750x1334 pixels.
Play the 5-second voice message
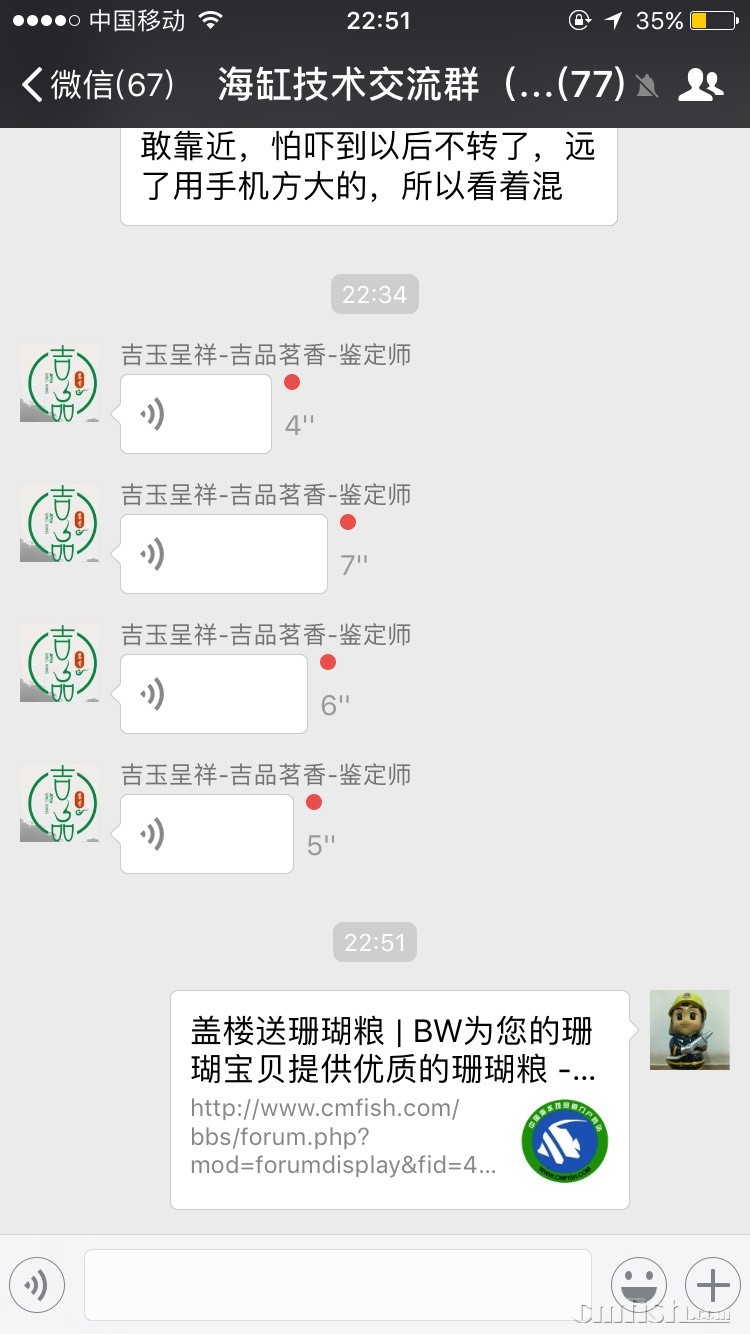[x=206, y=834]
